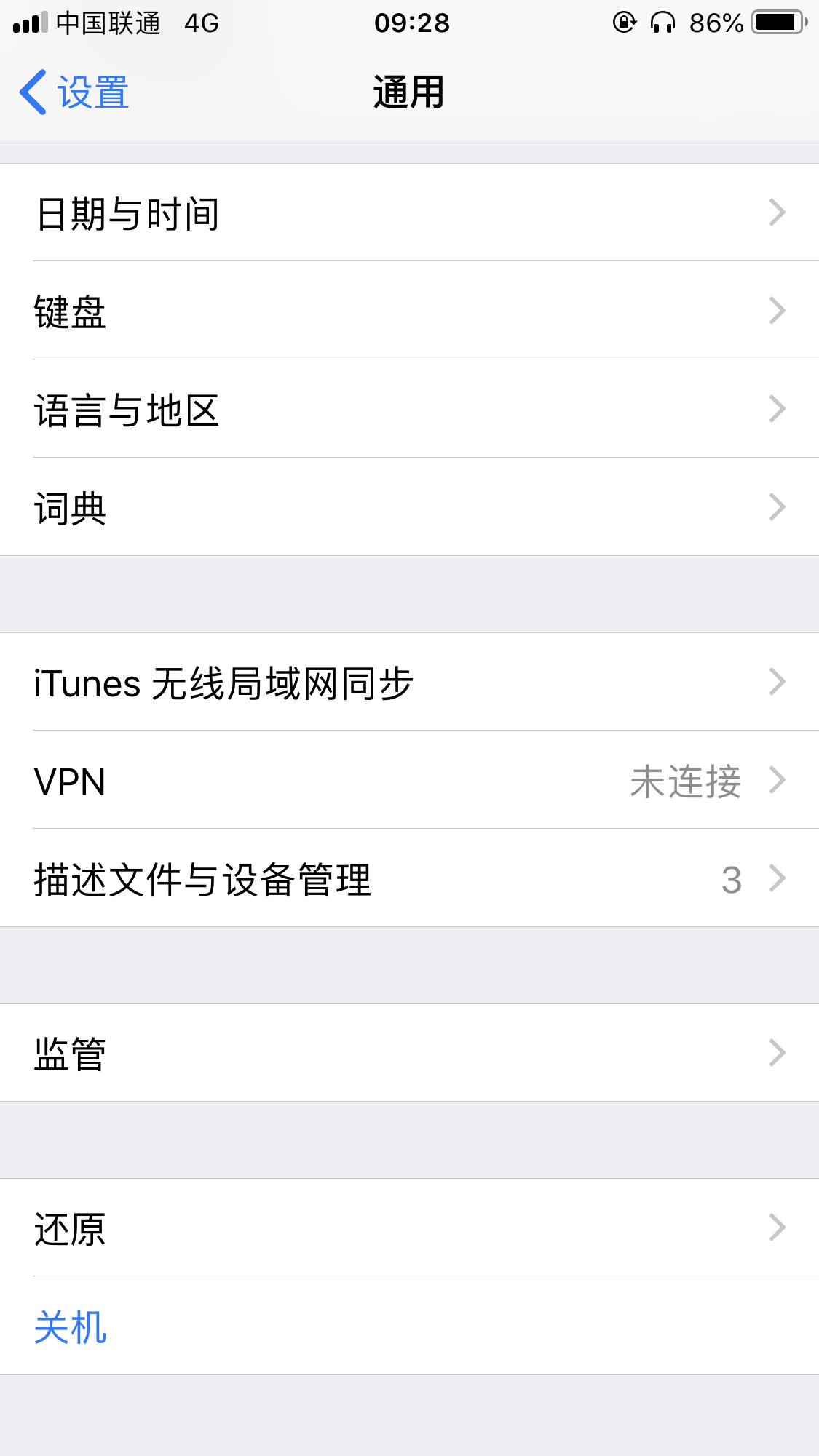Tap 关机 to shut down
This screenshot has width=819, height=1456.
click(409, 1326)
